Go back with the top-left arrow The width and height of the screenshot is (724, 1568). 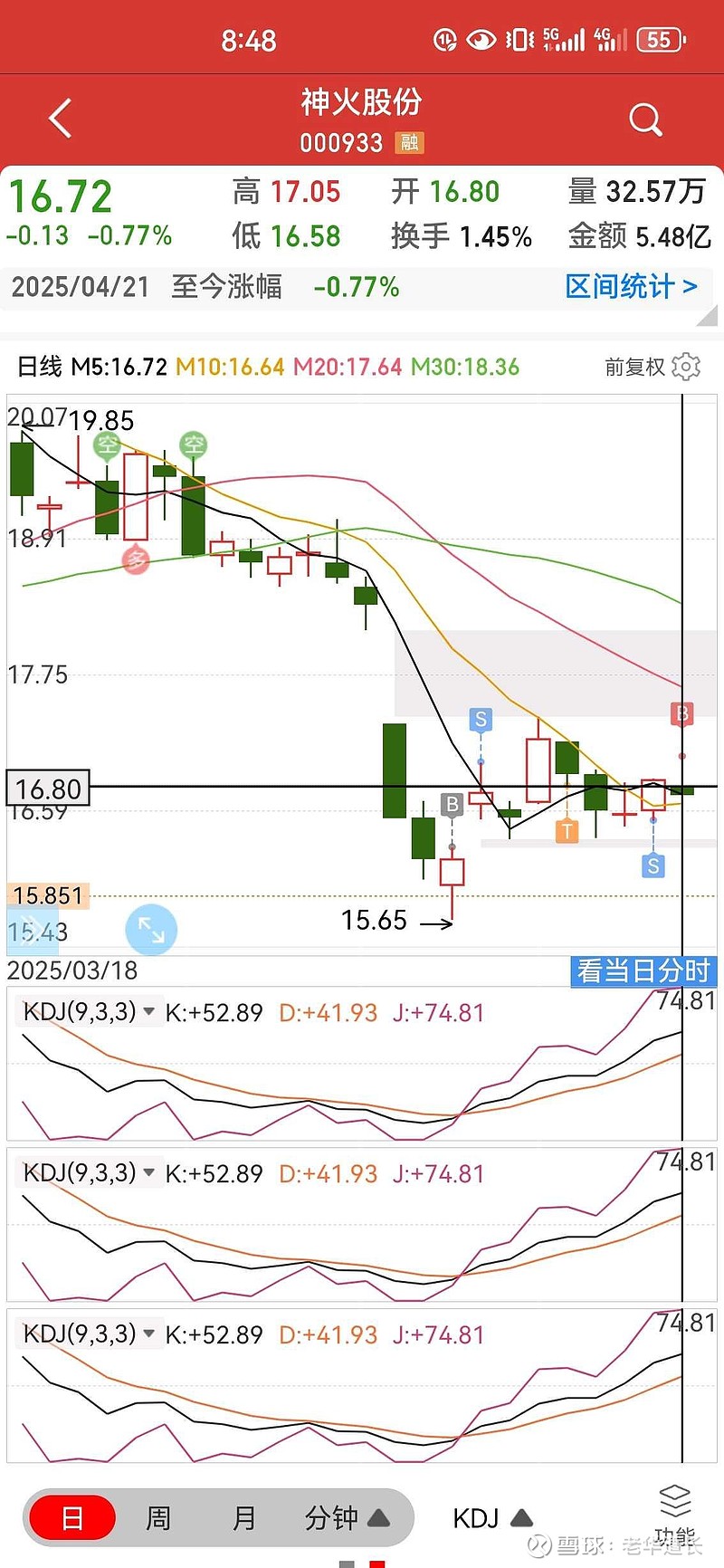(60, 120)
